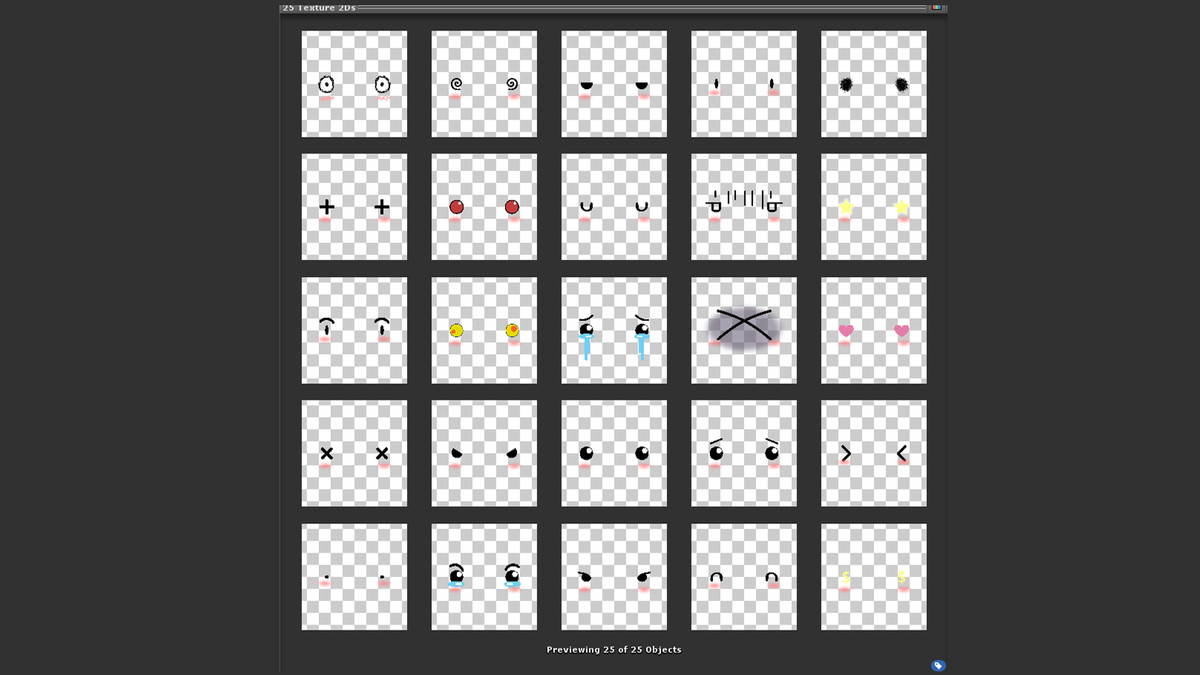Select the plus sign eyes texture
The width and height of the screenshot is (1200, 675).
[x=354, y=207]
